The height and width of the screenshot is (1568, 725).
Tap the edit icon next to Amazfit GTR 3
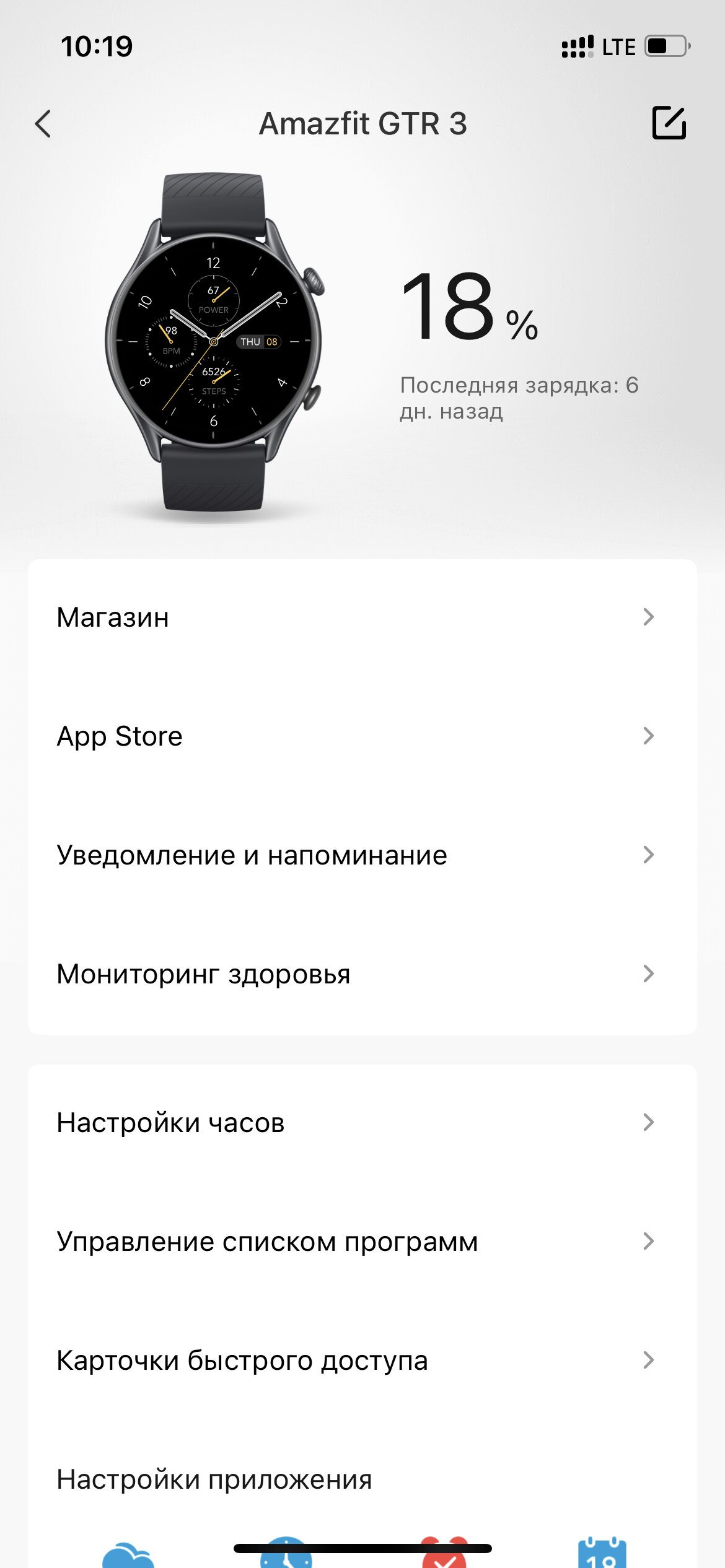(669, 123)
